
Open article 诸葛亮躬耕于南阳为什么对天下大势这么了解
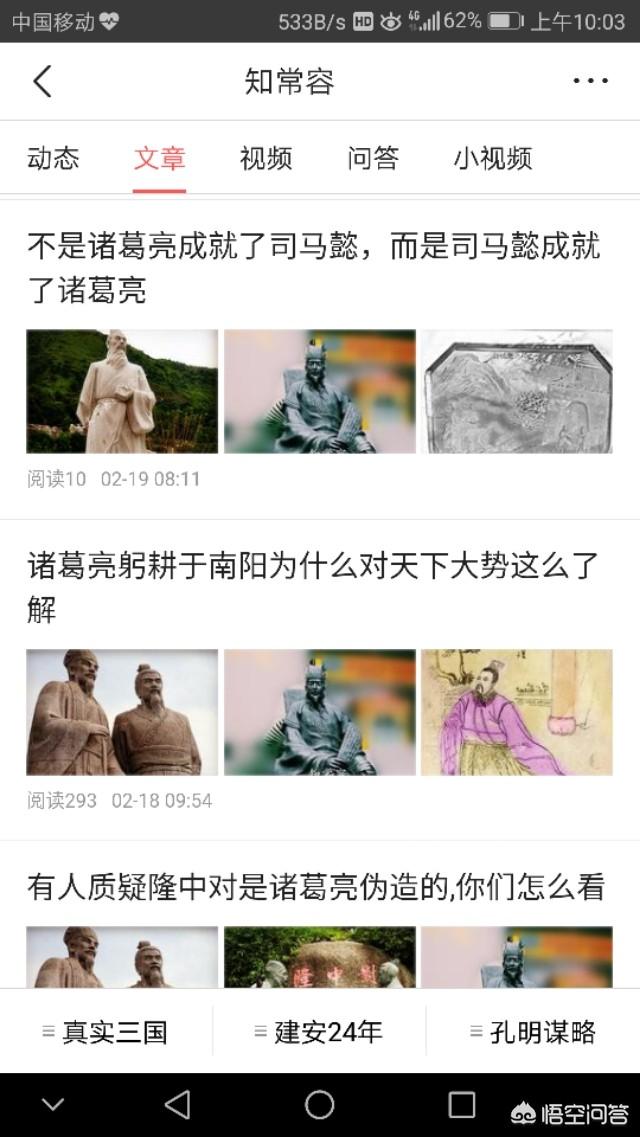pyautogui.click(x=313, y=587)
